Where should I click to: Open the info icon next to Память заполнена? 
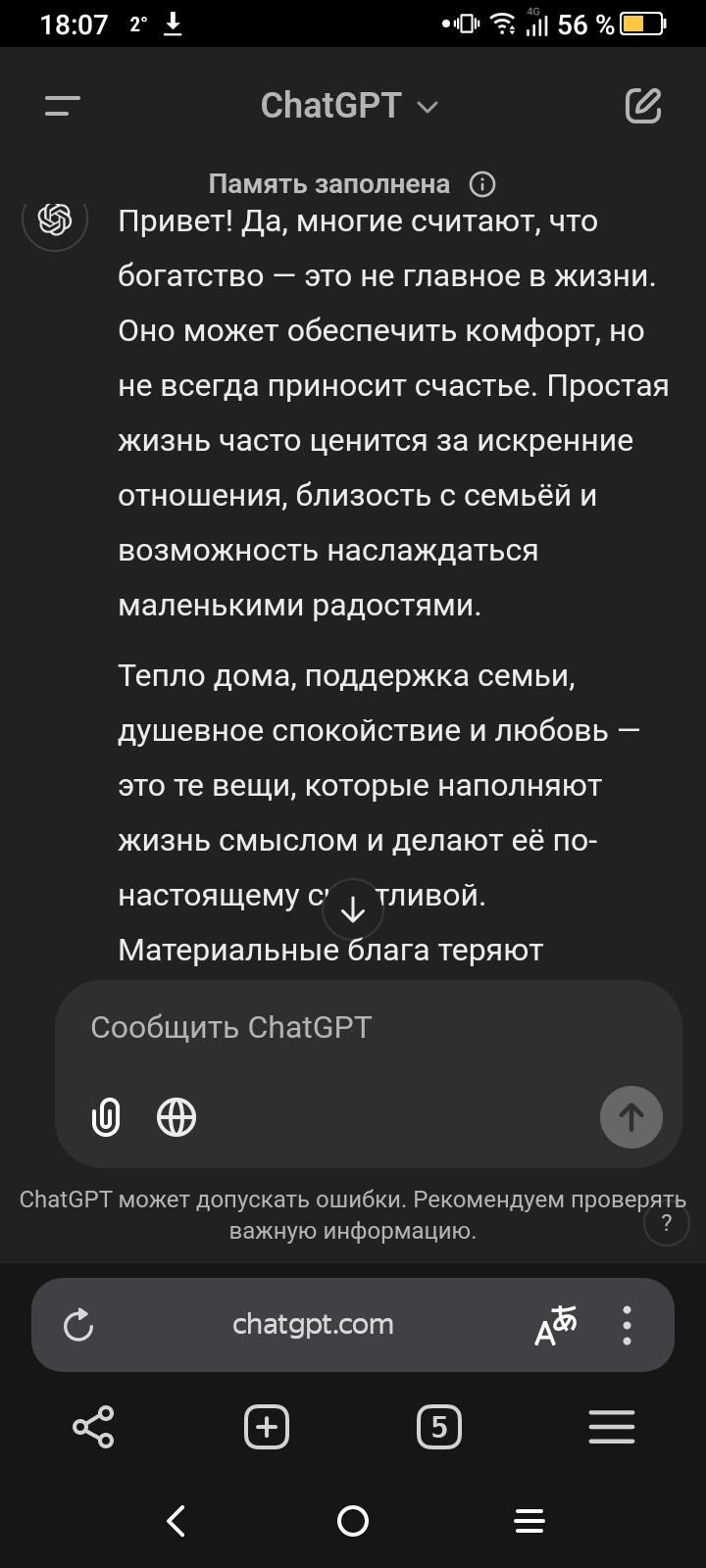(482, 184)
